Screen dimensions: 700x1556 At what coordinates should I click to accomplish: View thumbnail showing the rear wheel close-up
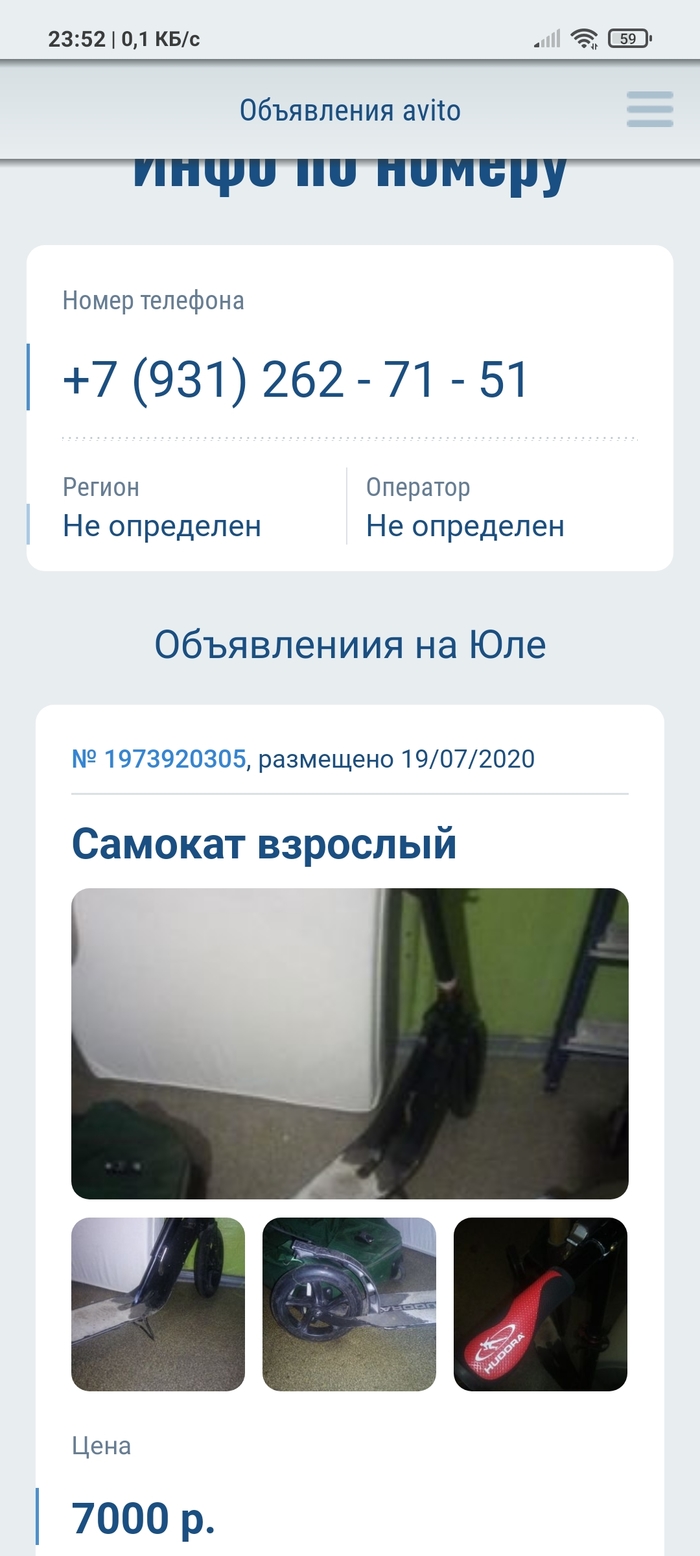coord(349,1304)
